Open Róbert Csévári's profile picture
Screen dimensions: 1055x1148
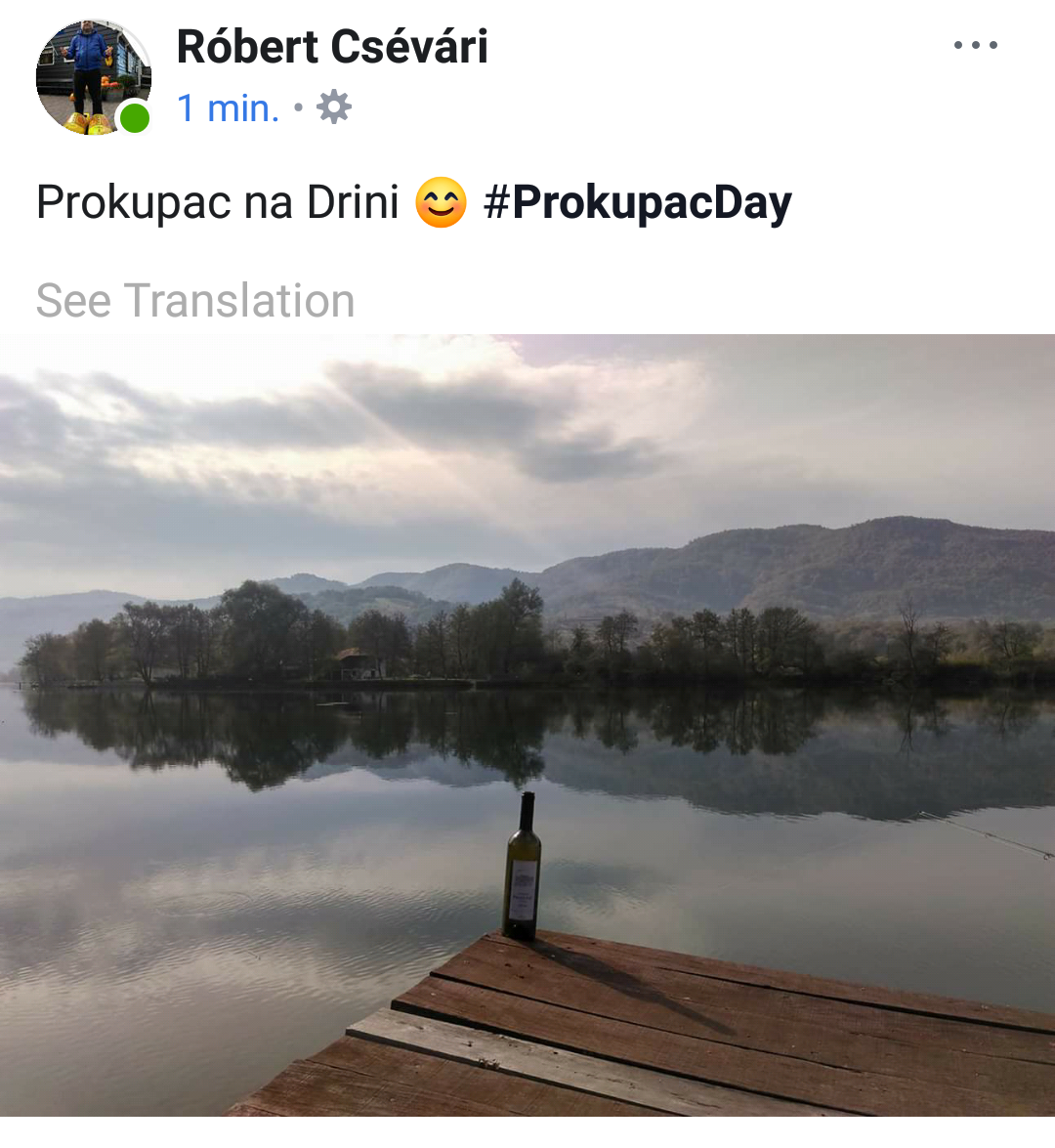92,76
